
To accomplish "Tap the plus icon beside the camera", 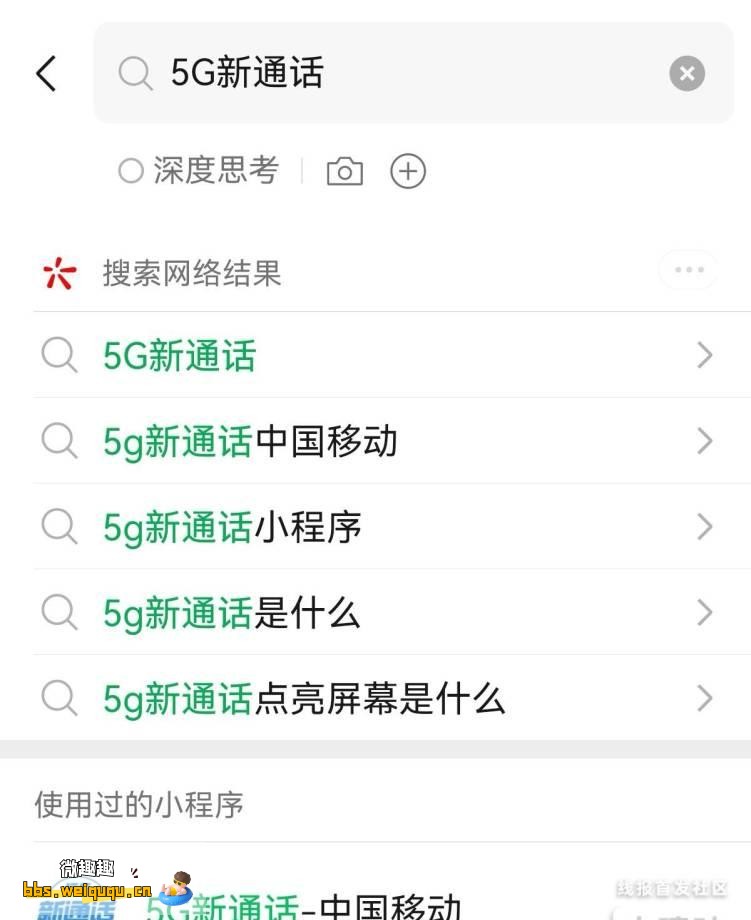I will click(x=408, y=171).
